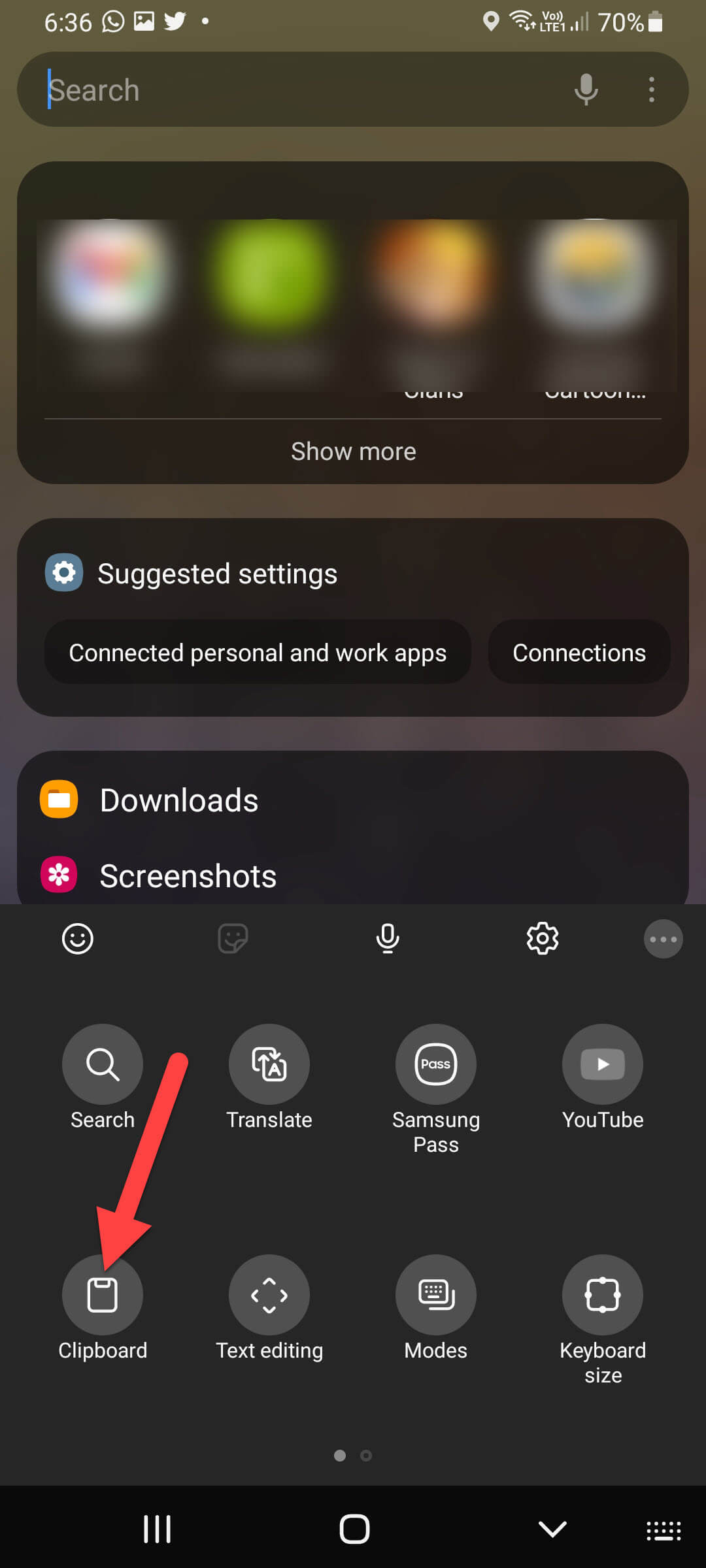Open the emoji keyboard
Image resolution: width=706 pixels, height=1568 pixels.
point(78,939)
